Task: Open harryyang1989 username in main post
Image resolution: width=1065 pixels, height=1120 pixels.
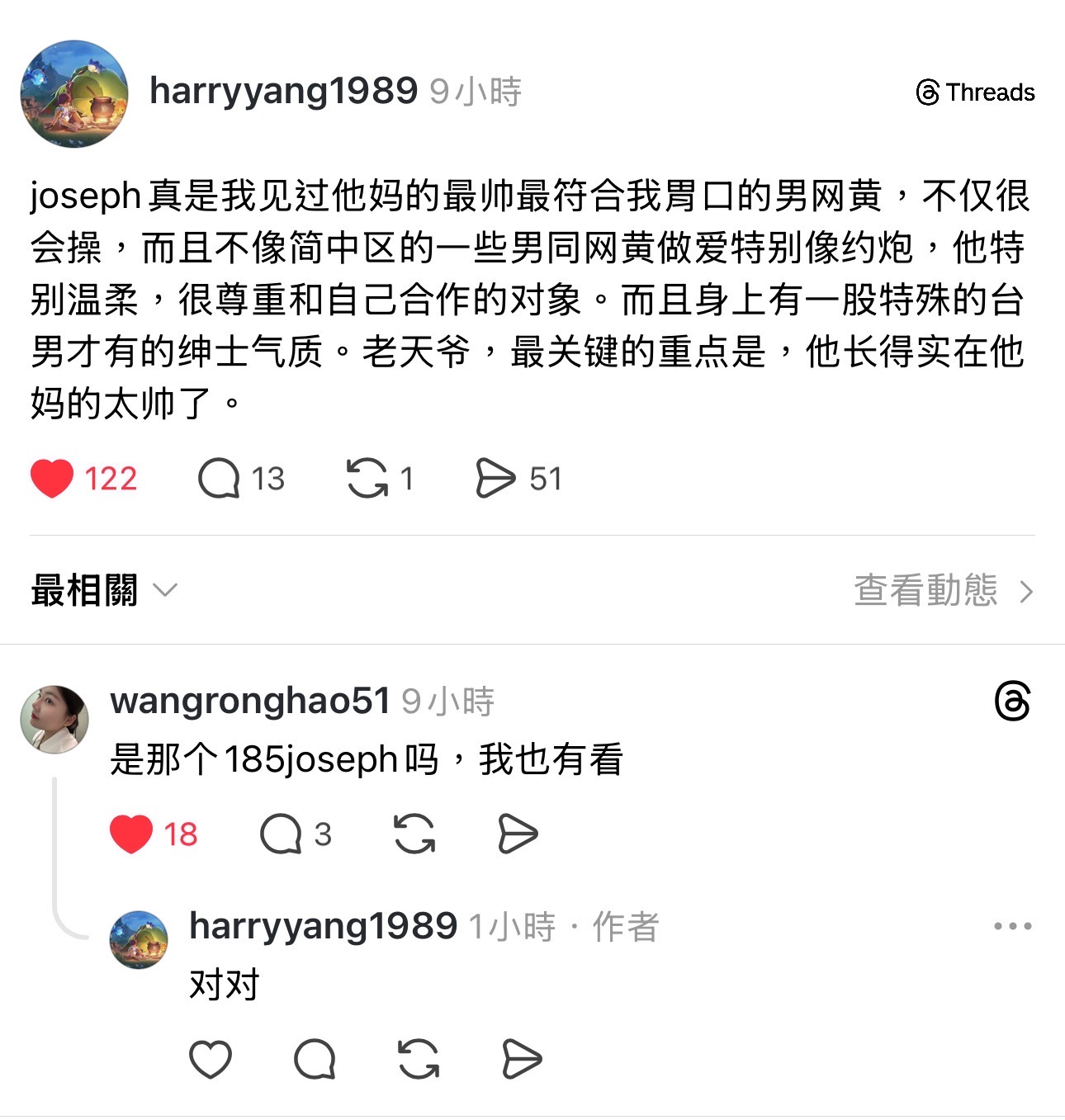Action: (x=283, y=91)
